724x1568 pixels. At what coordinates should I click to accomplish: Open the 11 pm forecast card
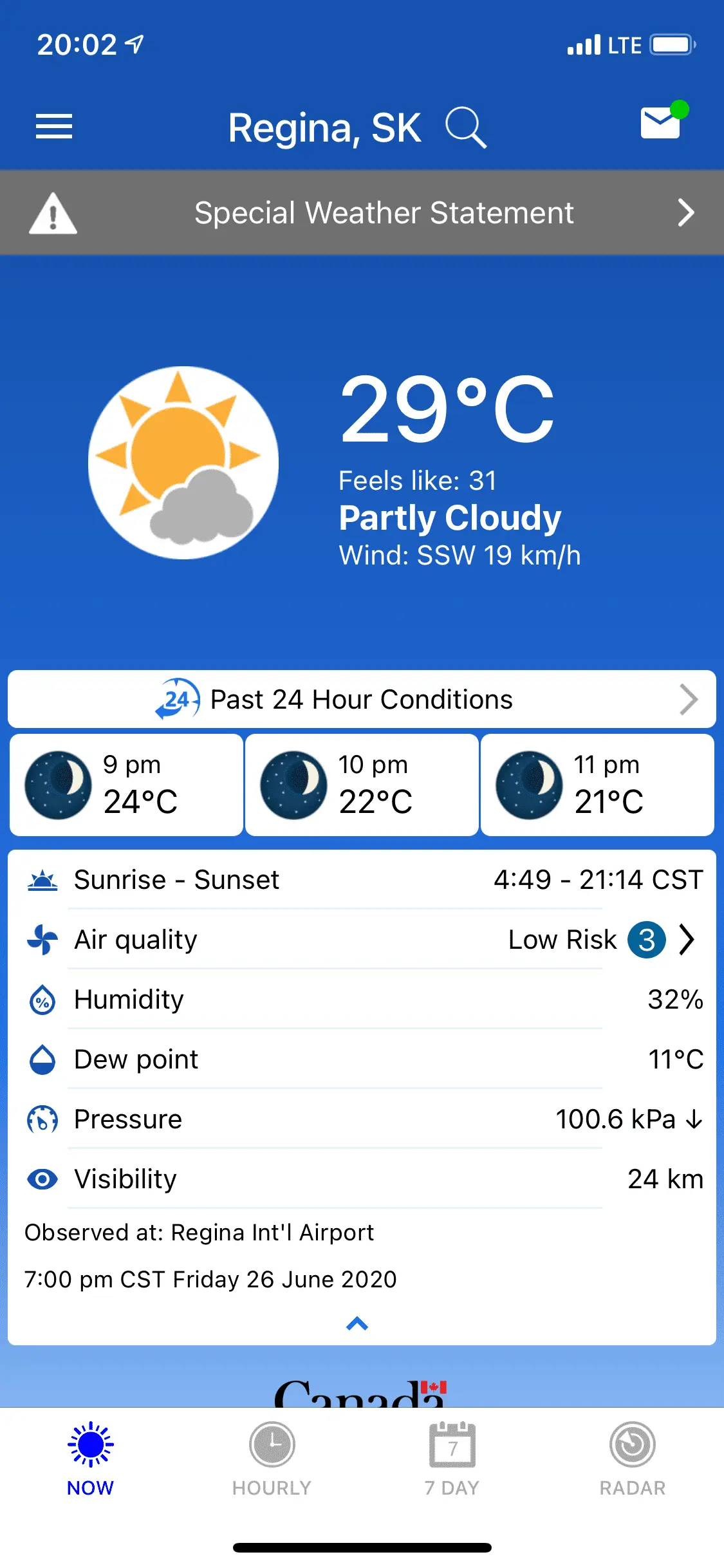[597, 785]
